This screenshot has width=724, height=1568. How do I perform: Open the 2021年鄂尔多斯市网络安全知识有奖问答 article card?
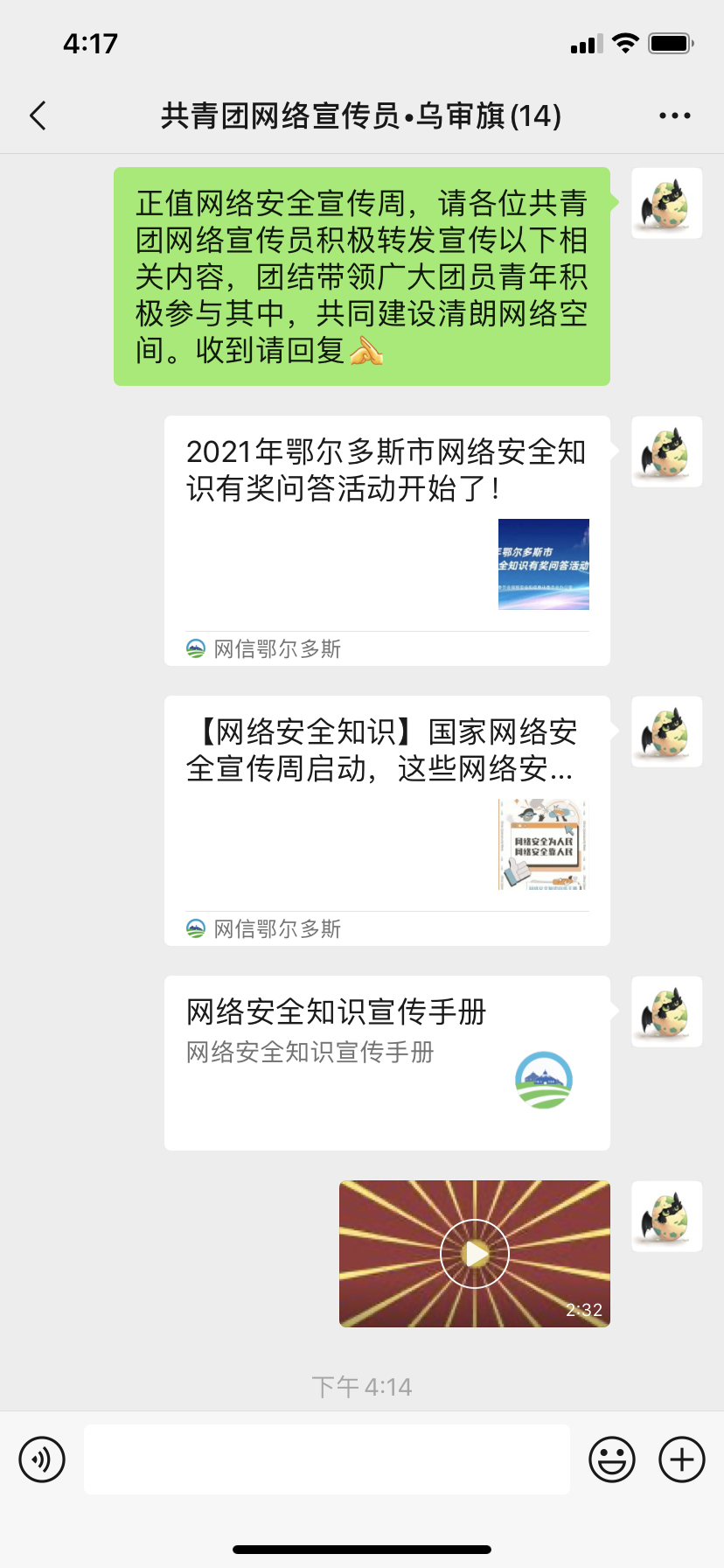[386, 540]
